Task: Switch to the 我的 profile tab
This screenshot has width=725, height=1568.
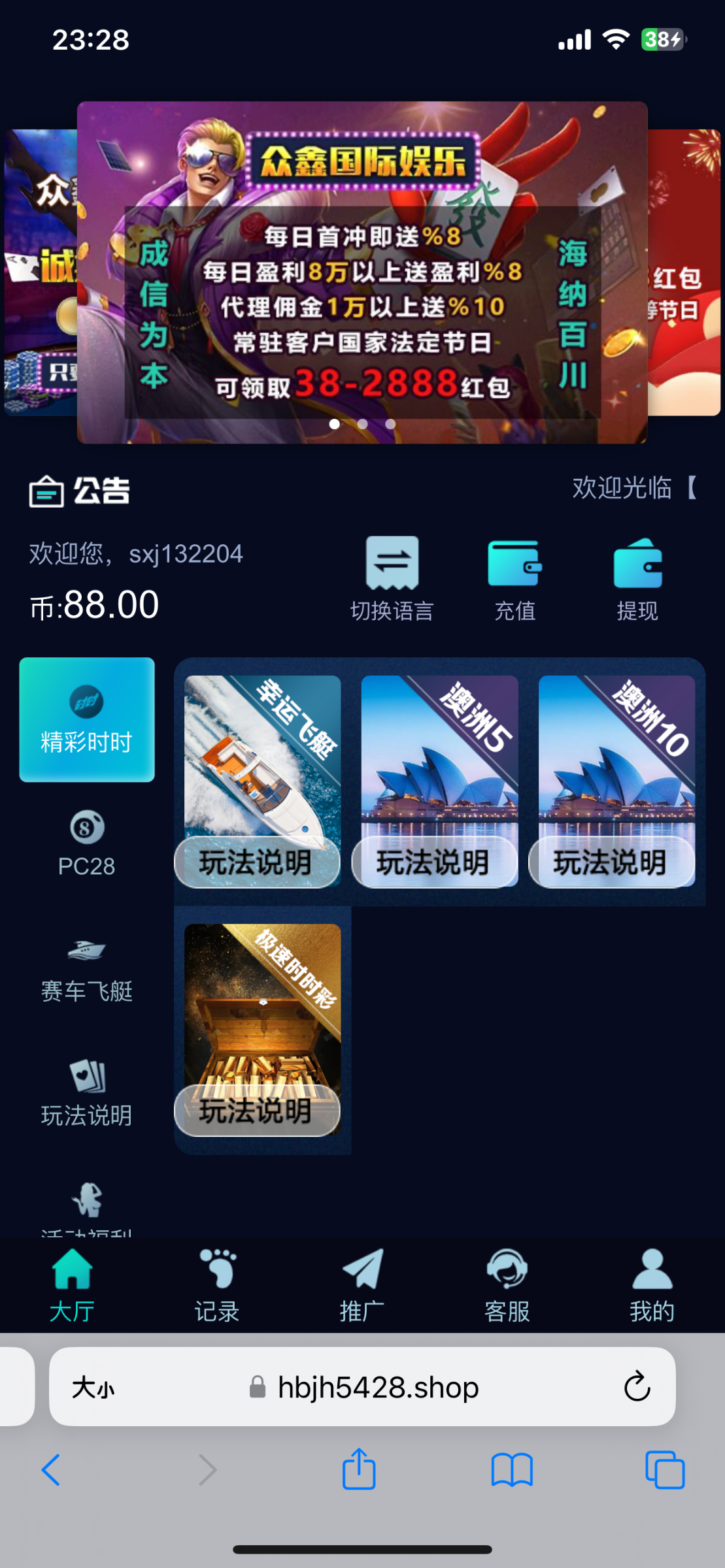Action: 652,1284
